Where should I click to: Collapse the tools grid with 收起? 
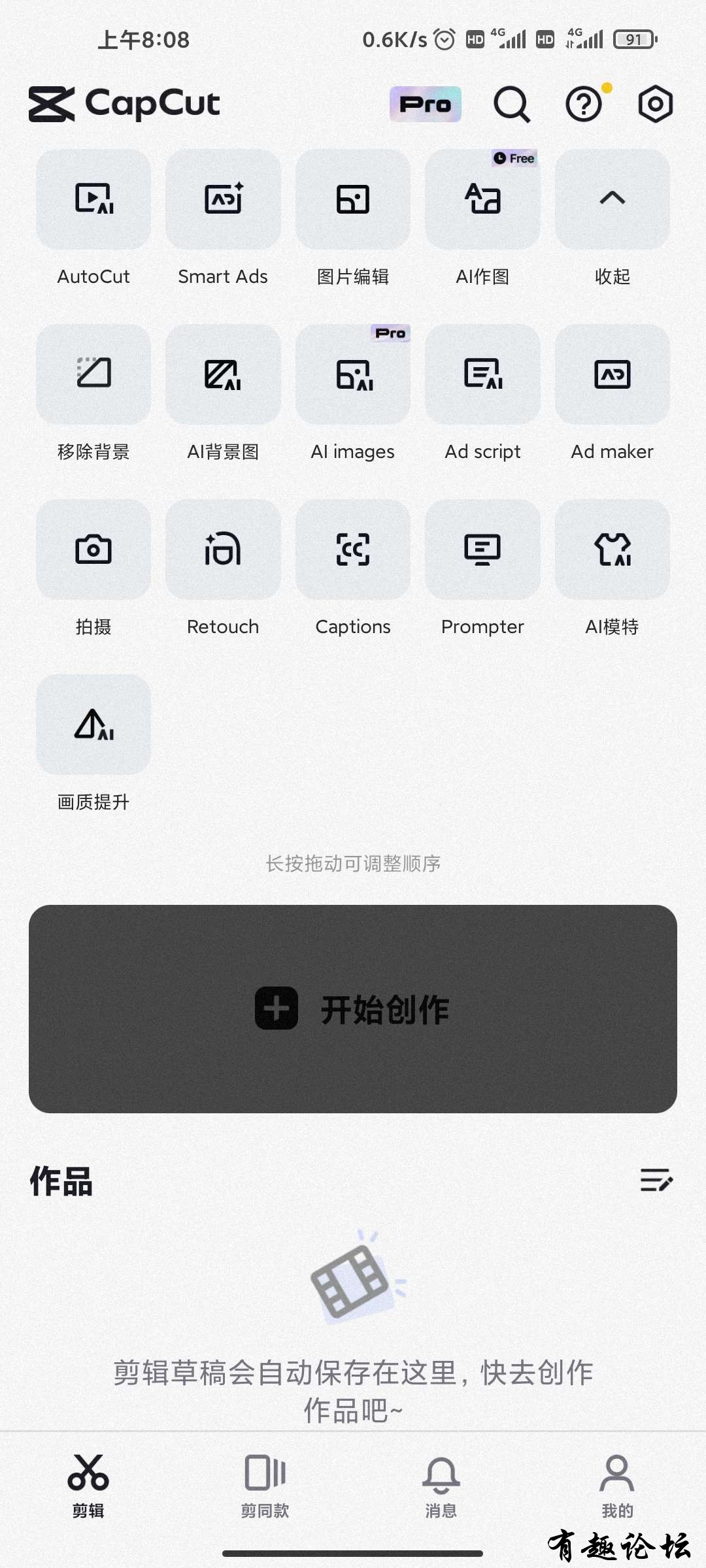coord(612,200)
